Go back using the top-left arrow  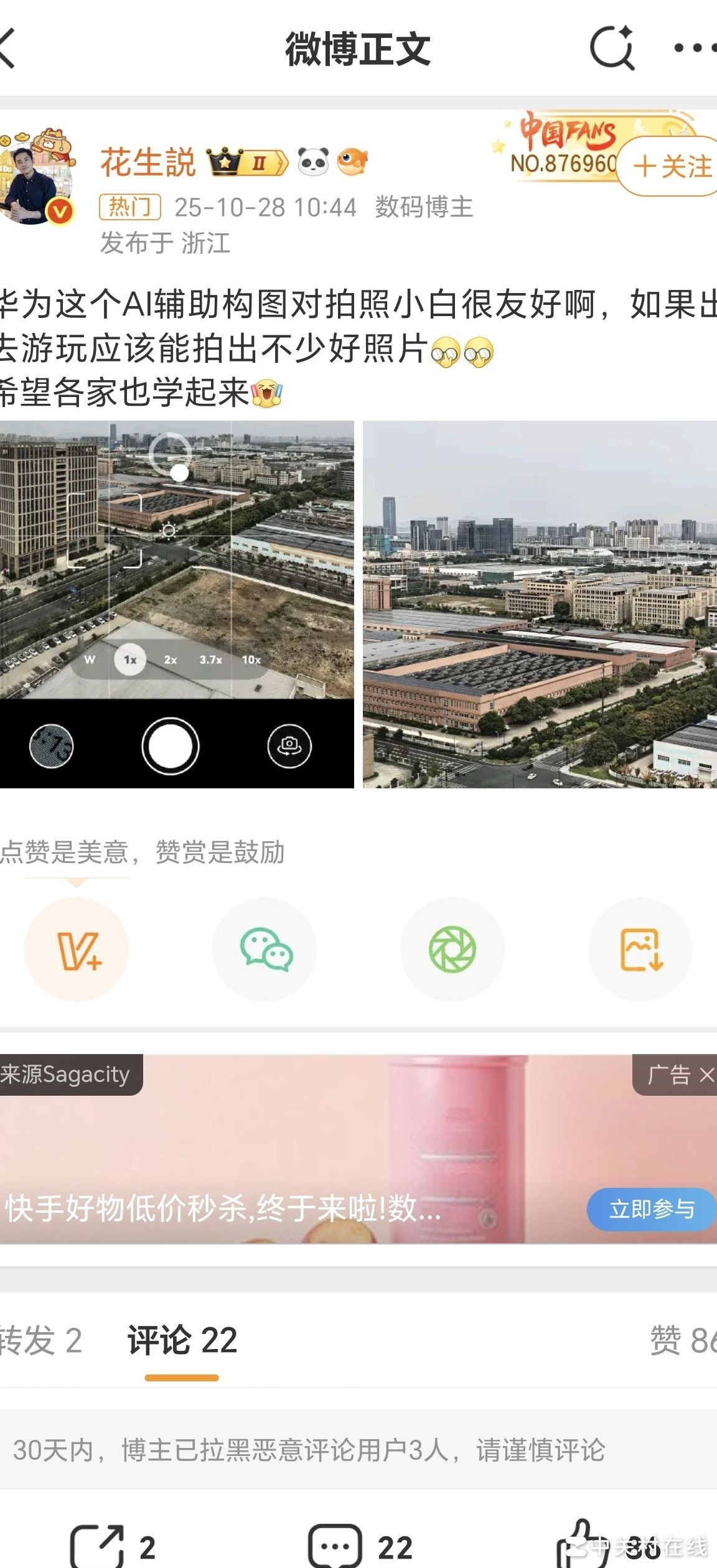(x=9, y=48)
